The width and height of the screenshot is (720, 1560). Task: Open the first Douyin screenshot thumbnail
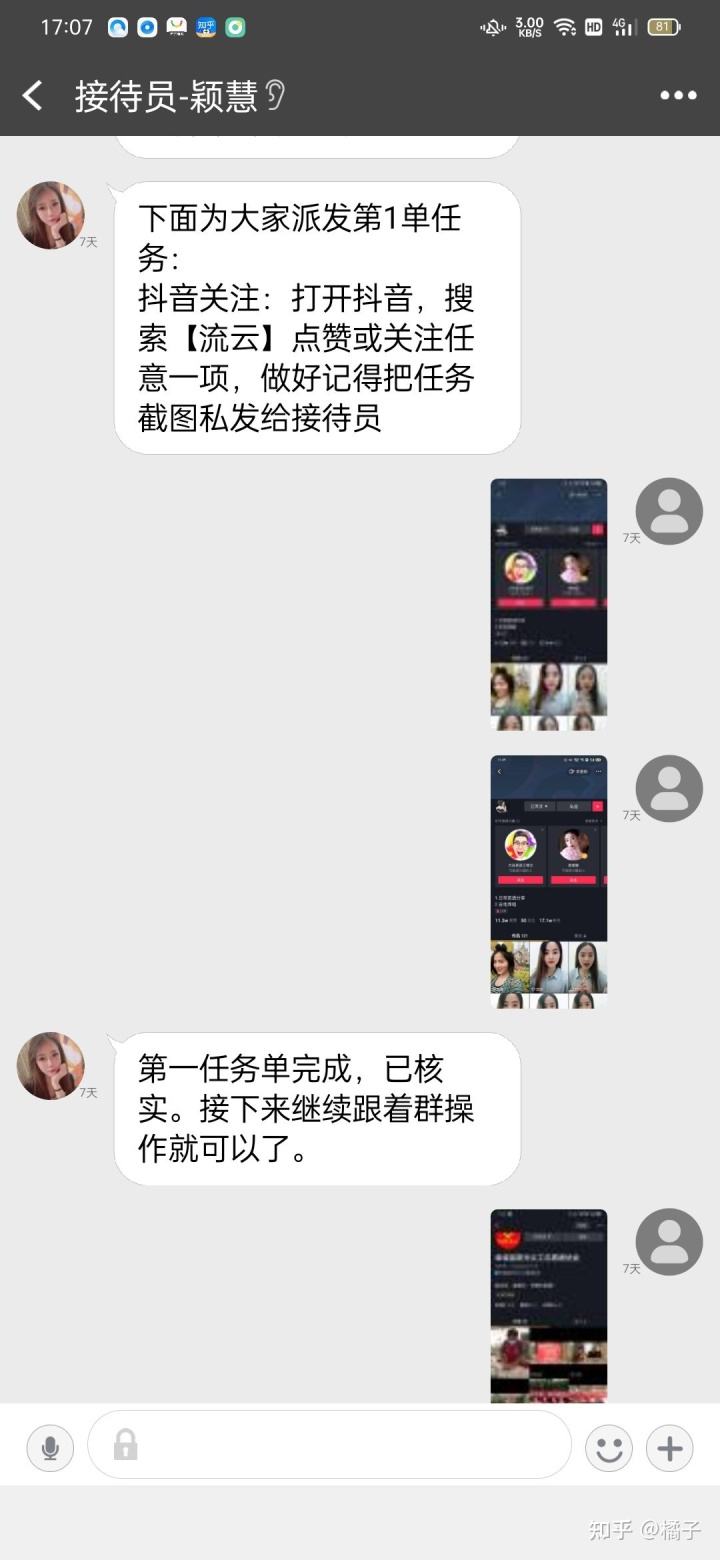tap(548, 605)
